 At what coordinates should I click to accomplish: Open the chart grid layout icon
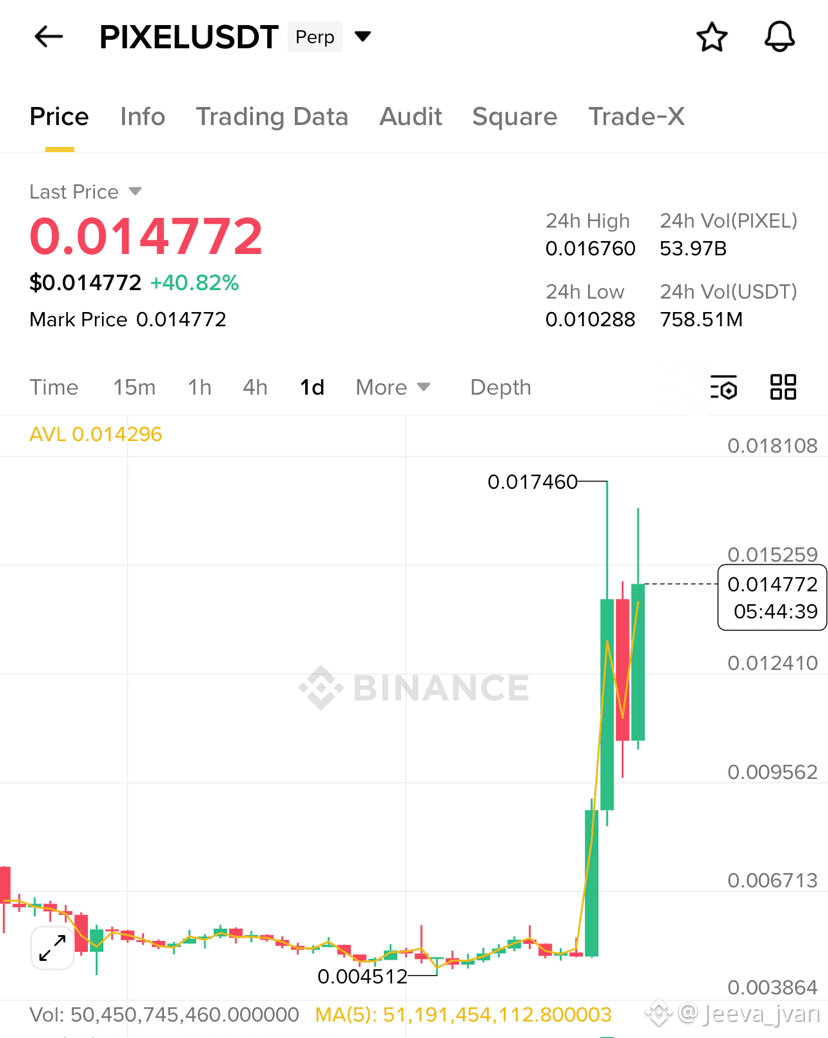(783, 387)
